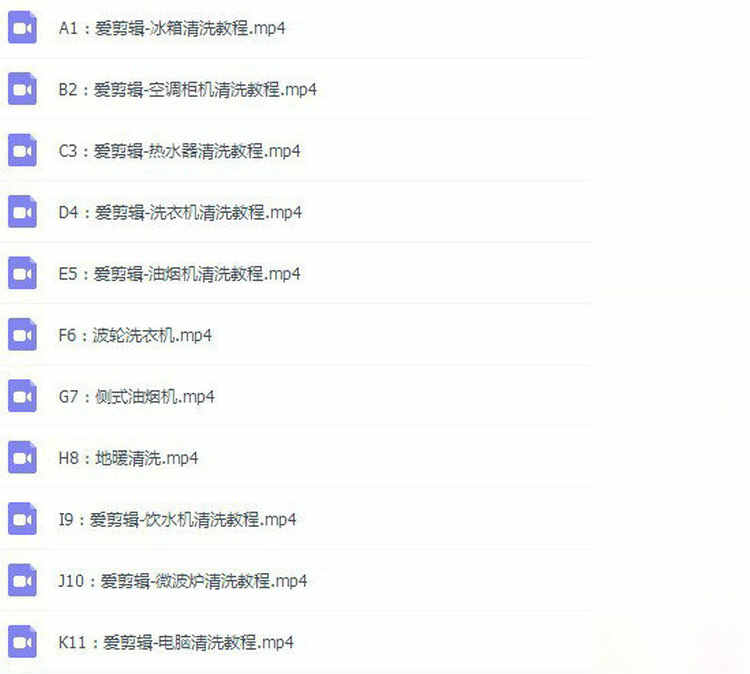The height and width of the screenshot is (674, 750).
Task: Open F6 波轮洗衣机.mp4 video
Action: (135, 335)
